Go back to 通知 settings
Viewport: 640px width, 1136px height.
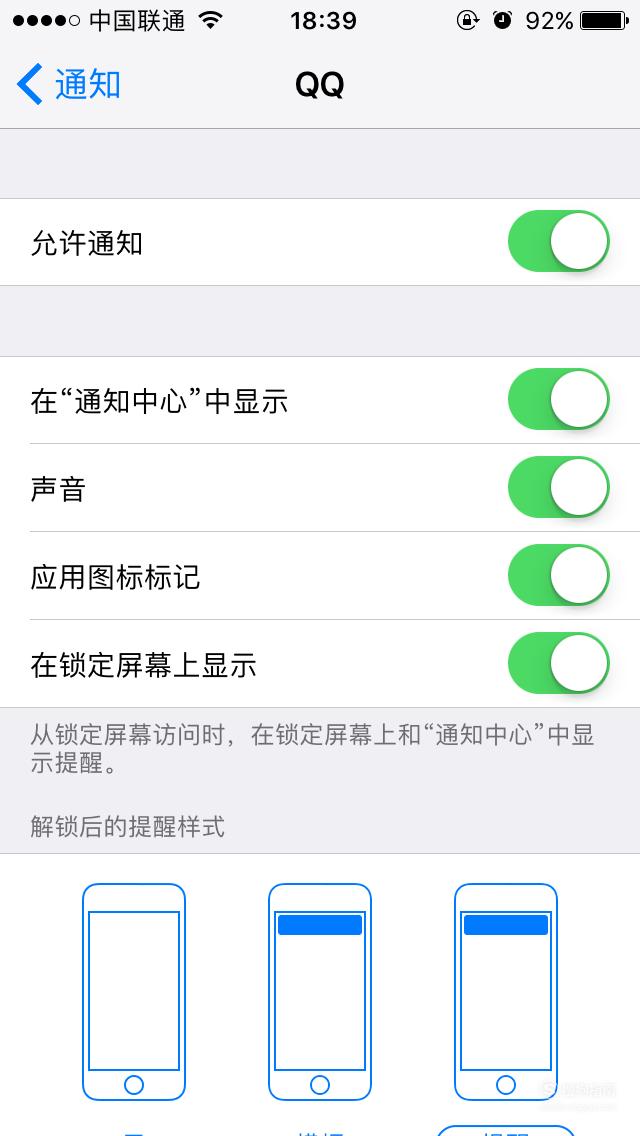[69, 84]
